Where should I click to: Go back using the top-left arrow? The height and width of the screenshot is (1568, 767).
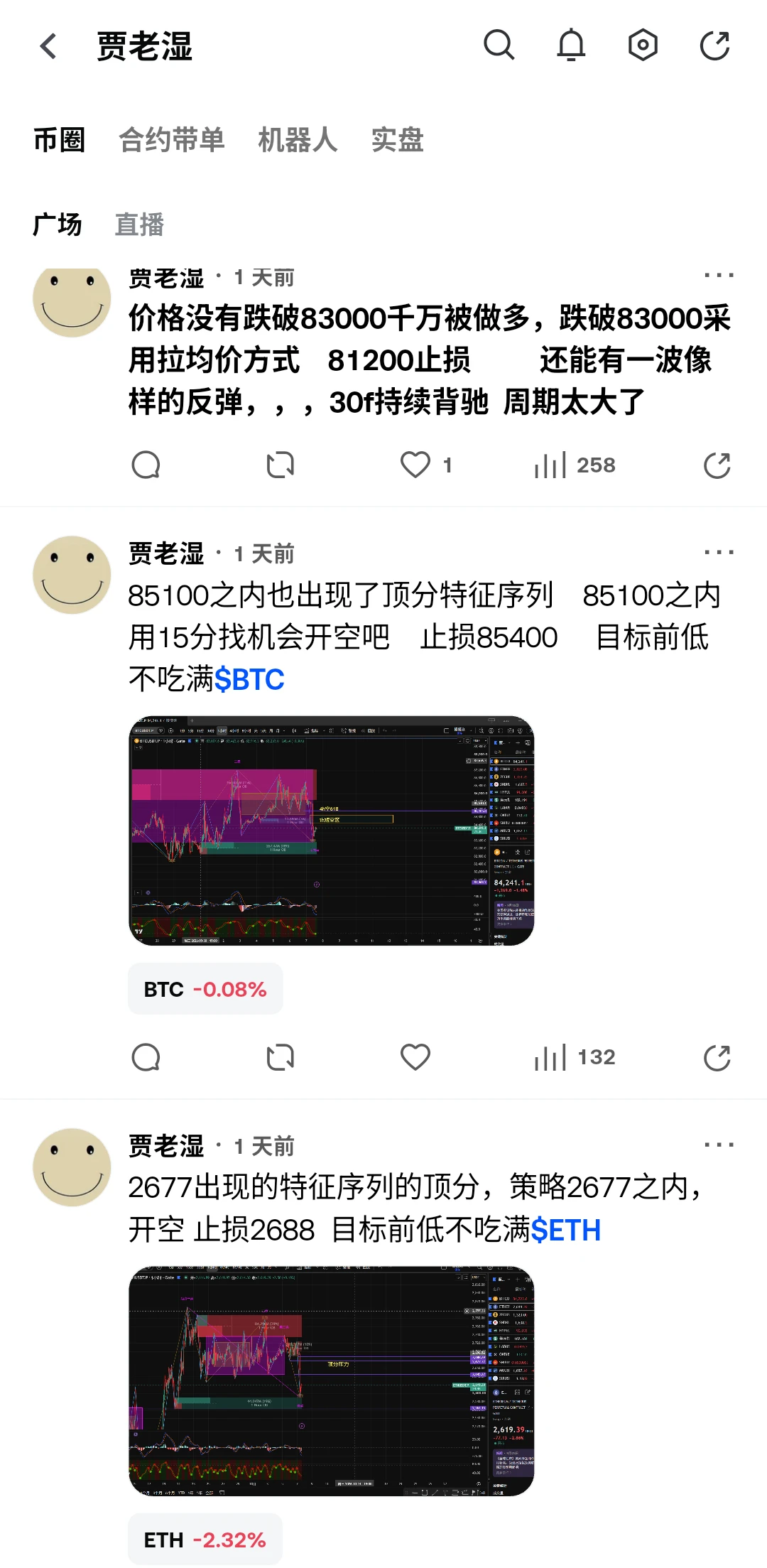(x=48, y=46)
